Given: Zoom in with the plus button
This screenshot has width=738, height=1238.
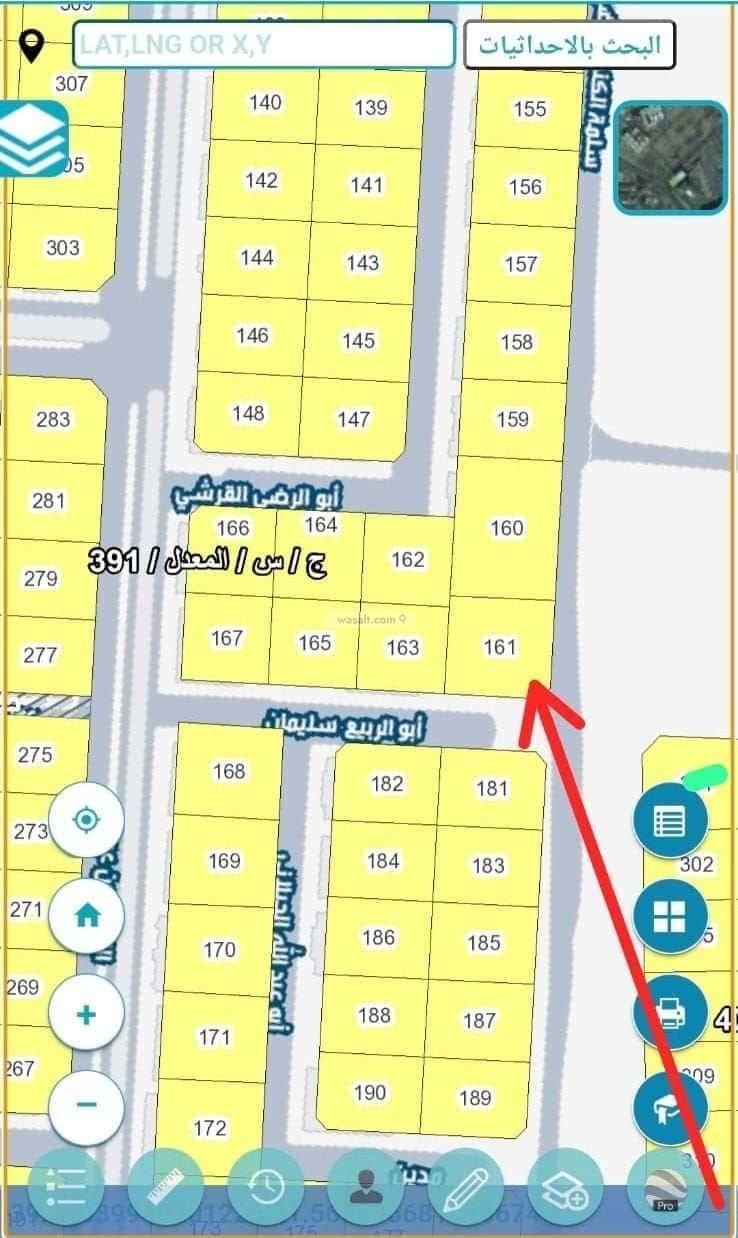Looking at the screenshot, I should click(x=87, y=1014).
